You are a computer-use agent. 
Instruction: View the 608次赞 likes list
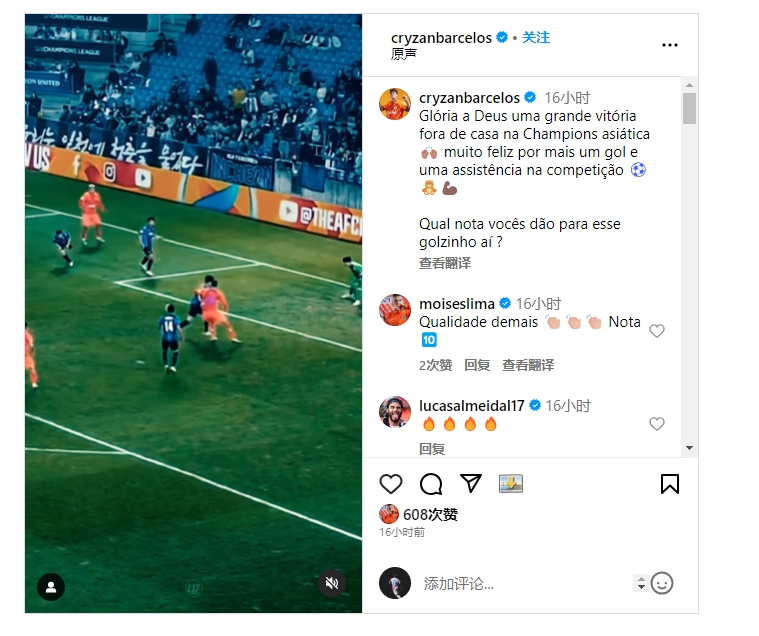click(430, 514)
